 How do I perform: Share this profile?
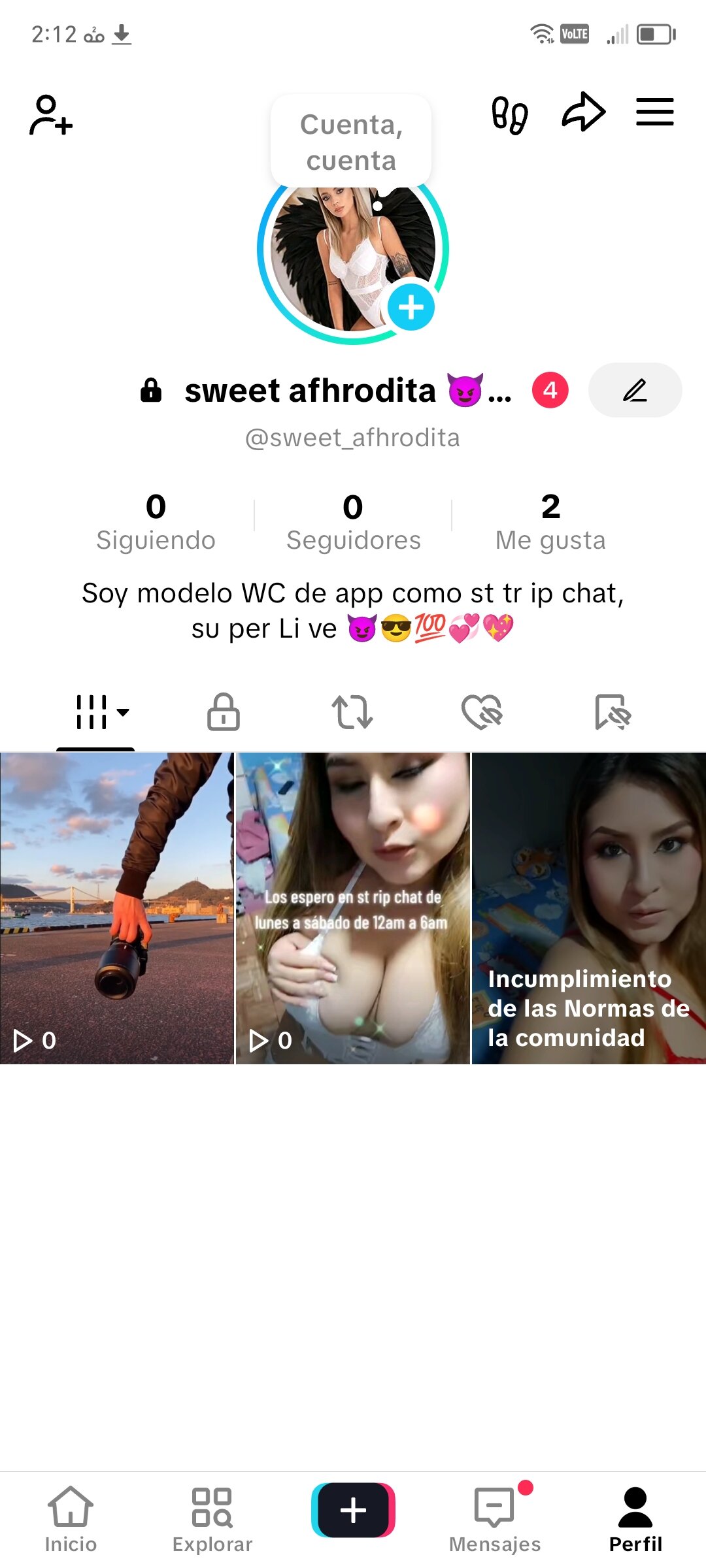click(x=583, y=112)
